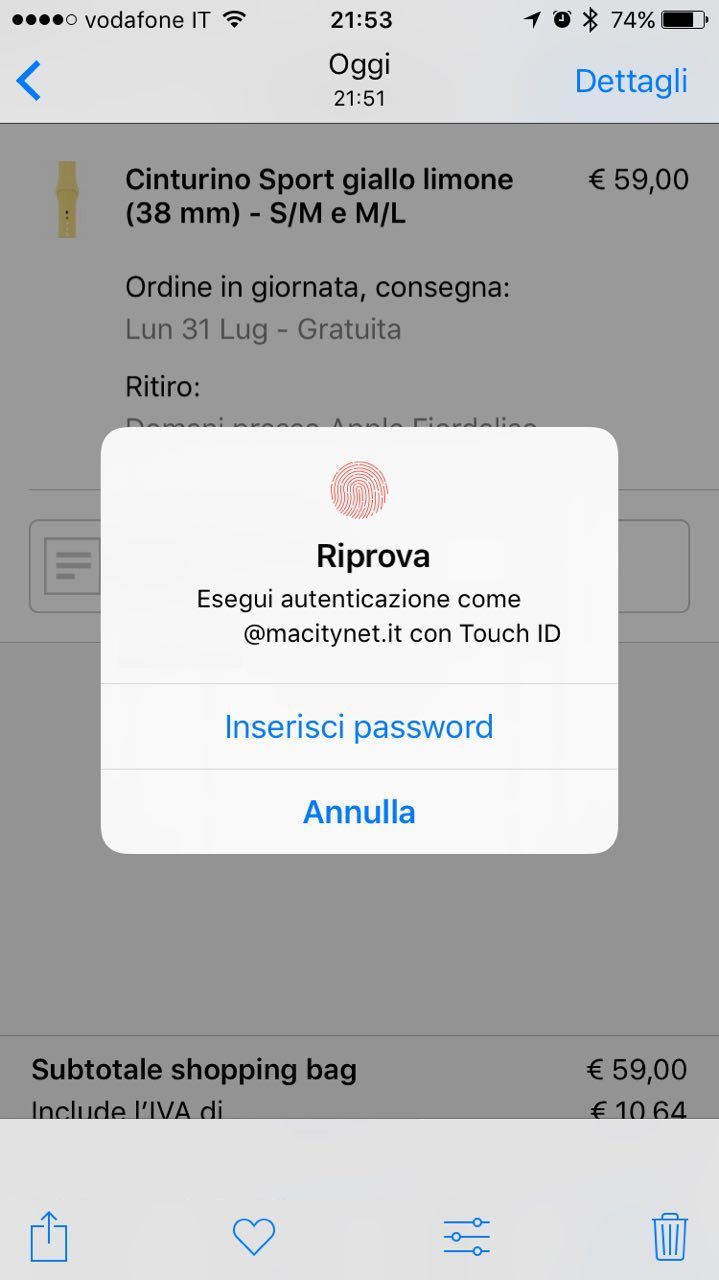Screen dimensions: 719x1280
Task: Delete using the trash icon
Action: pyautogui.click(x=669, y=1237)
